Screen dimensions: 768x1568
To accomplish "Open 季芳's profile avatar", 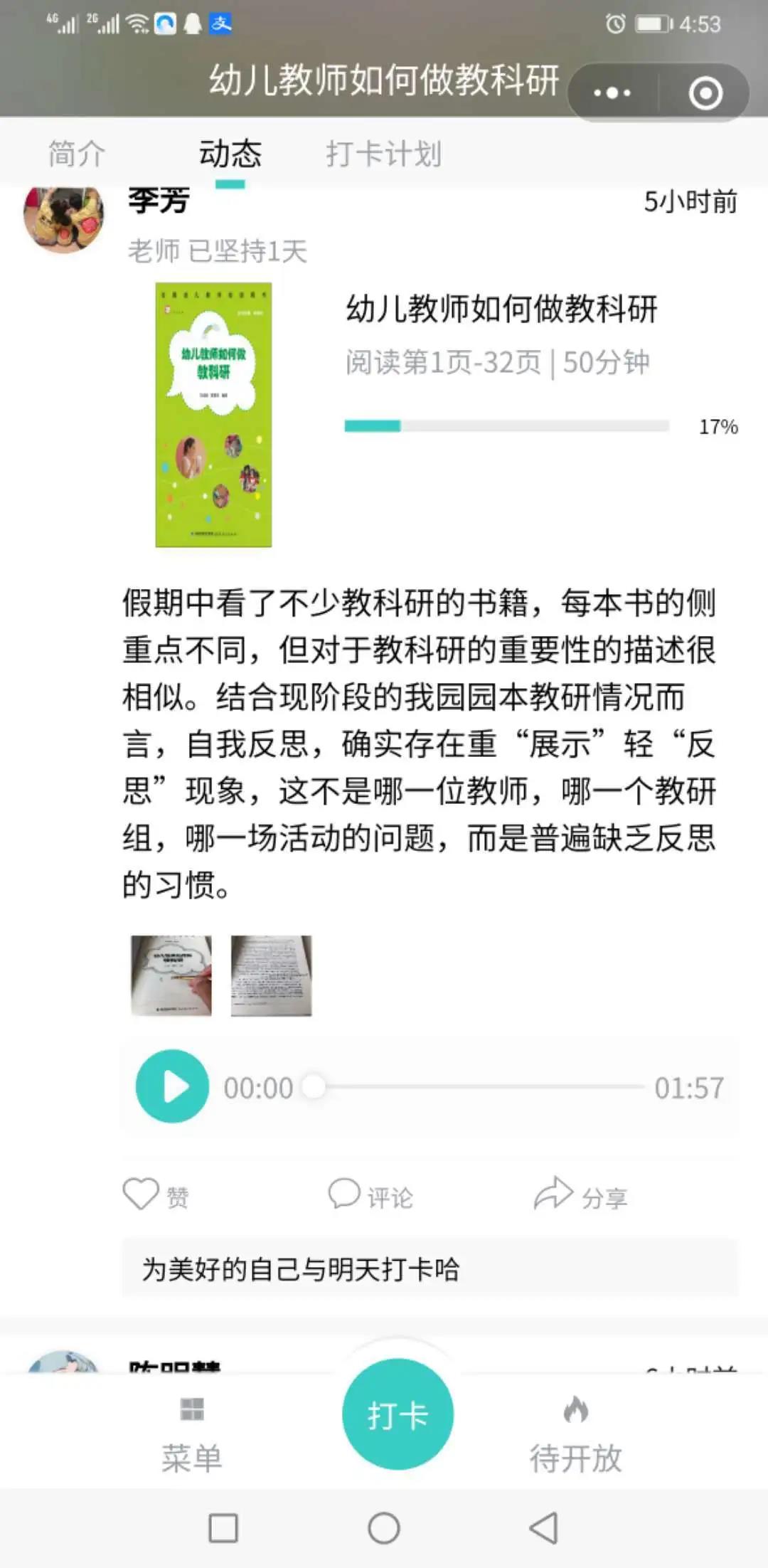I will (x=64, y=217).
